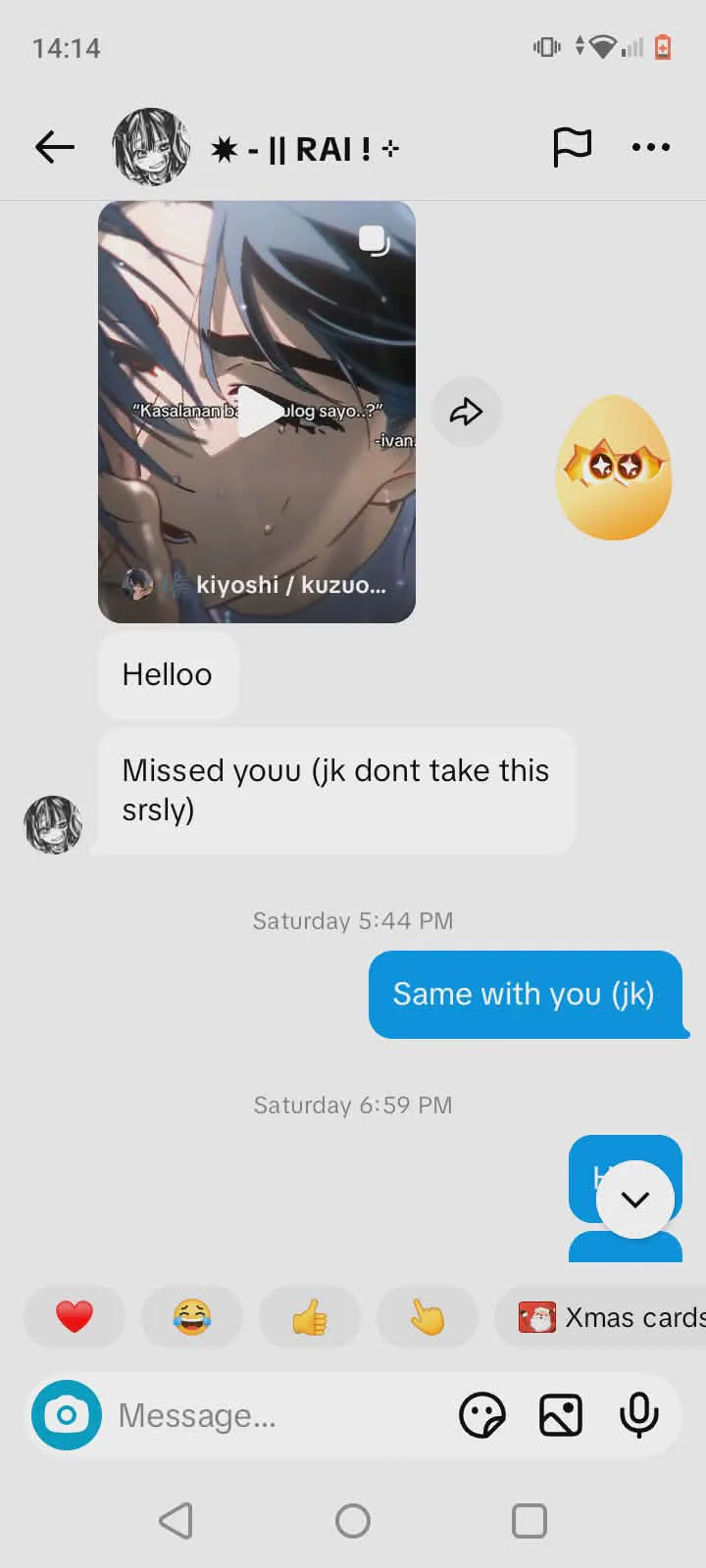706x1568 pixels.
Task: Tap the report flag icon
Action: (x=572, y=148)
